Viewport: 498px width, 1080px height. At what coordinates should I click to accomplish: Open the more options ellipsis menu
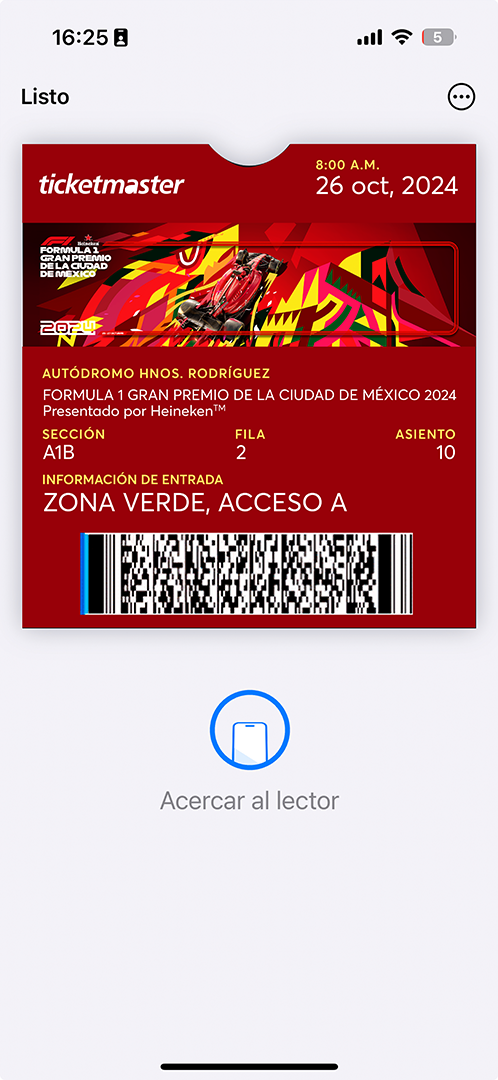pos(461,97)
